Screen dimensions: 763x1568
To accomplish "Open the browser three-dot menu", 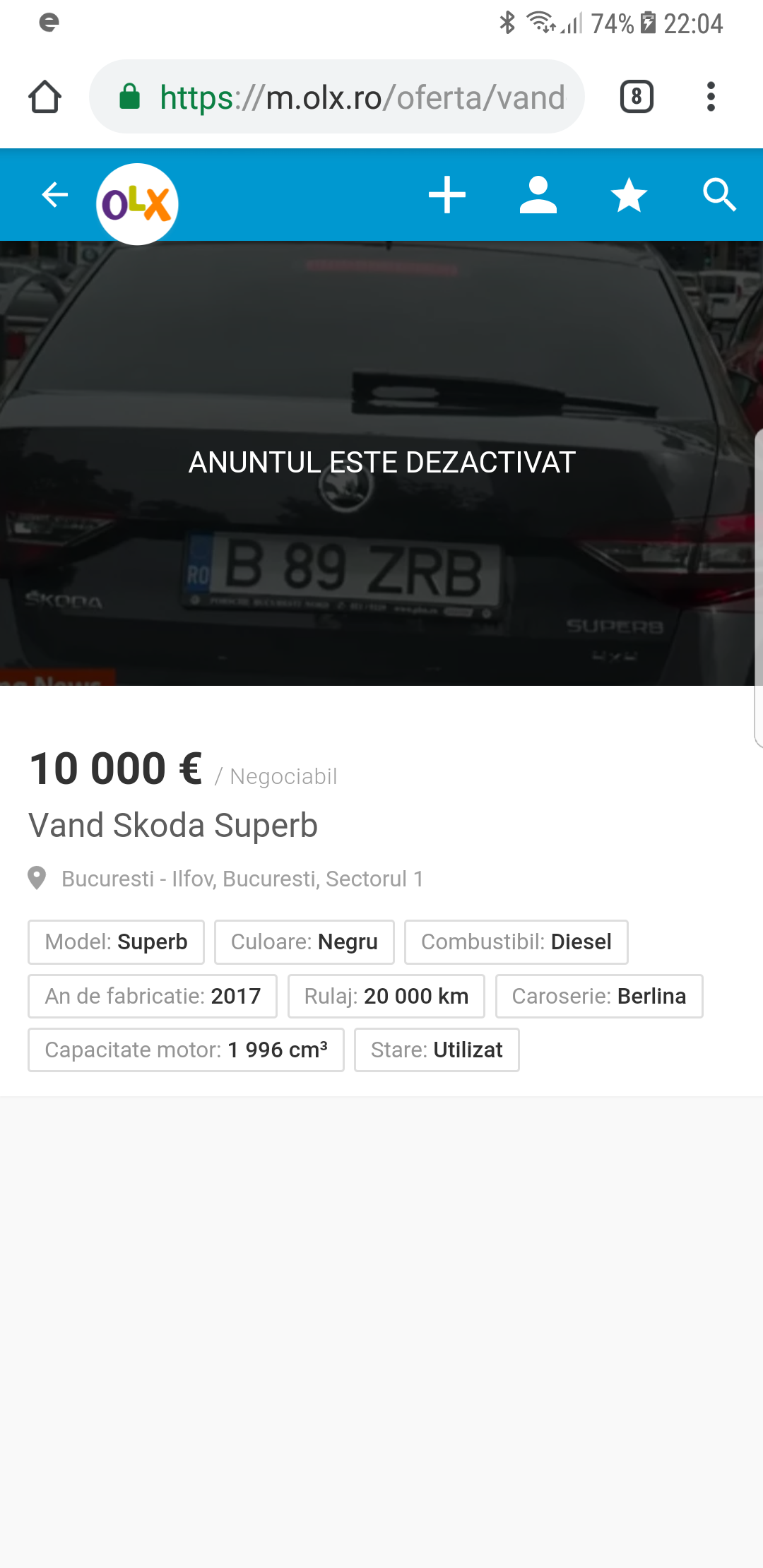I will [x=711, y=97].
